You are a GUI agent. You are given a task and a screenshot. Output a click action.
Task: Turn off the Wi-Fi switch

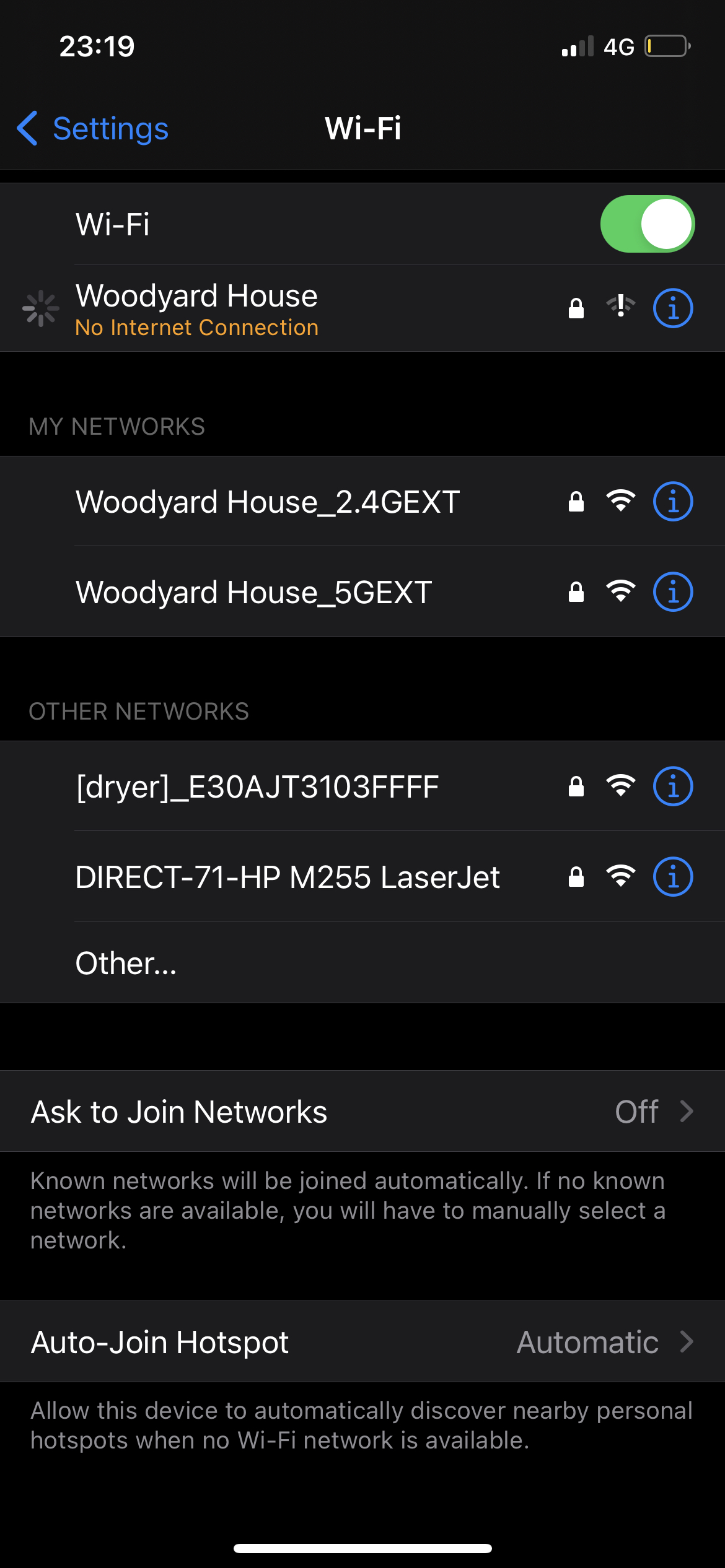tap(647, 224)
